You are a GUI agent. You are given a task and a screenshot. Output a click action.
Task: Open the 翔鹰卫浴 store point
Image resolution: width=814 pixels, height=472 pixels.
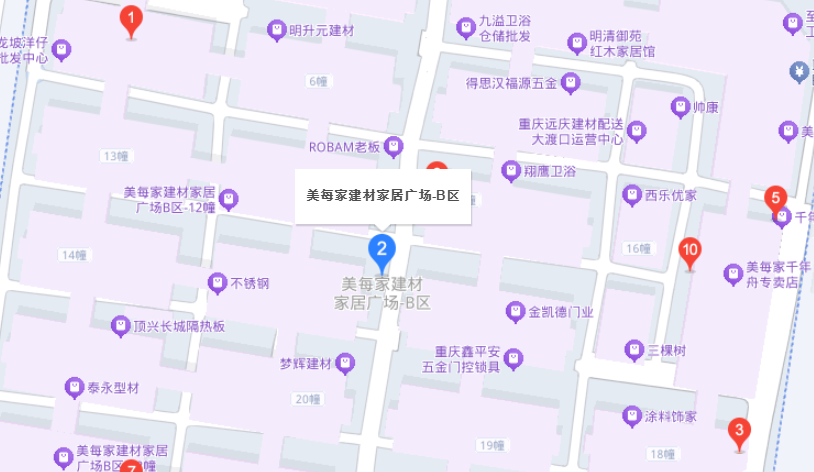click(510, 171)
